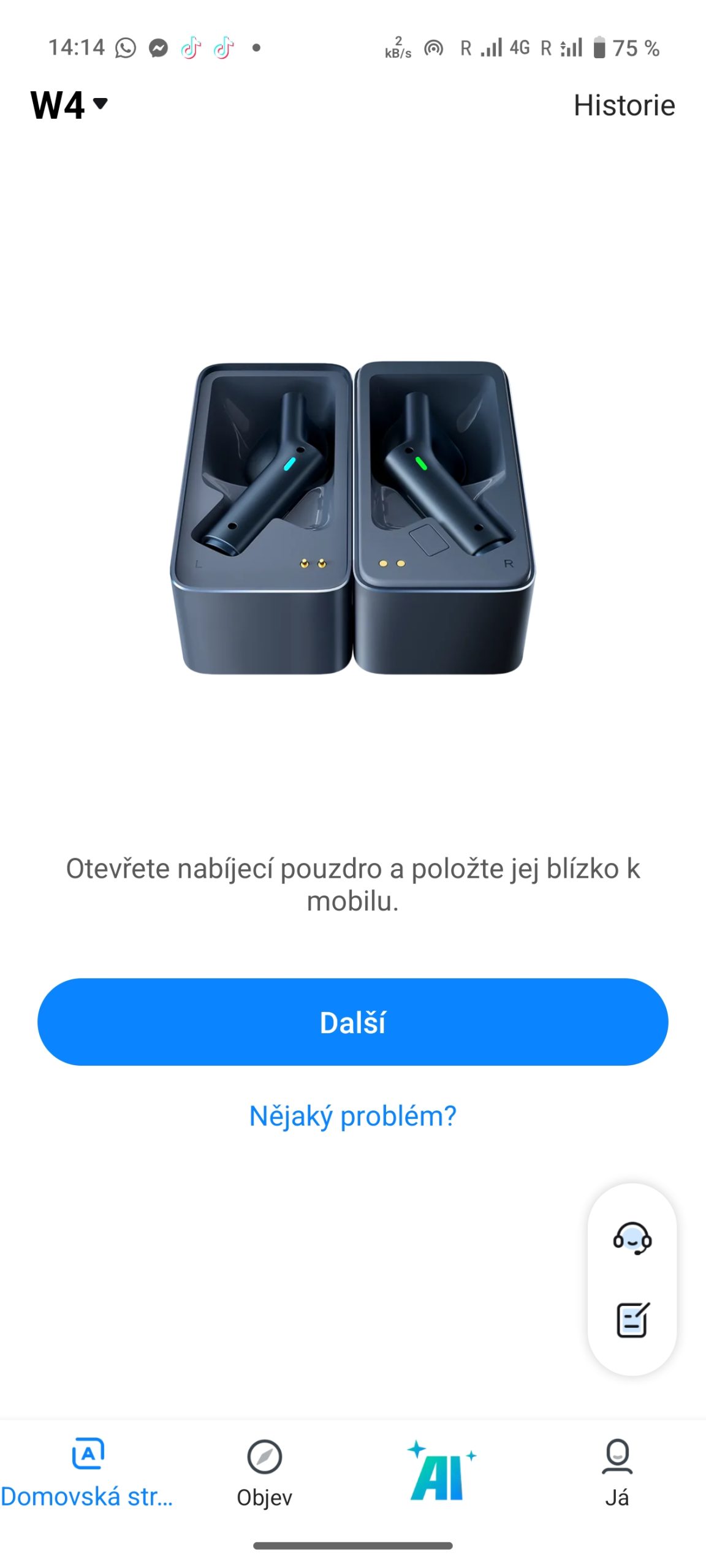Contact customer support via headset icon
The image size is (706, 1568).
point(632,1238)
